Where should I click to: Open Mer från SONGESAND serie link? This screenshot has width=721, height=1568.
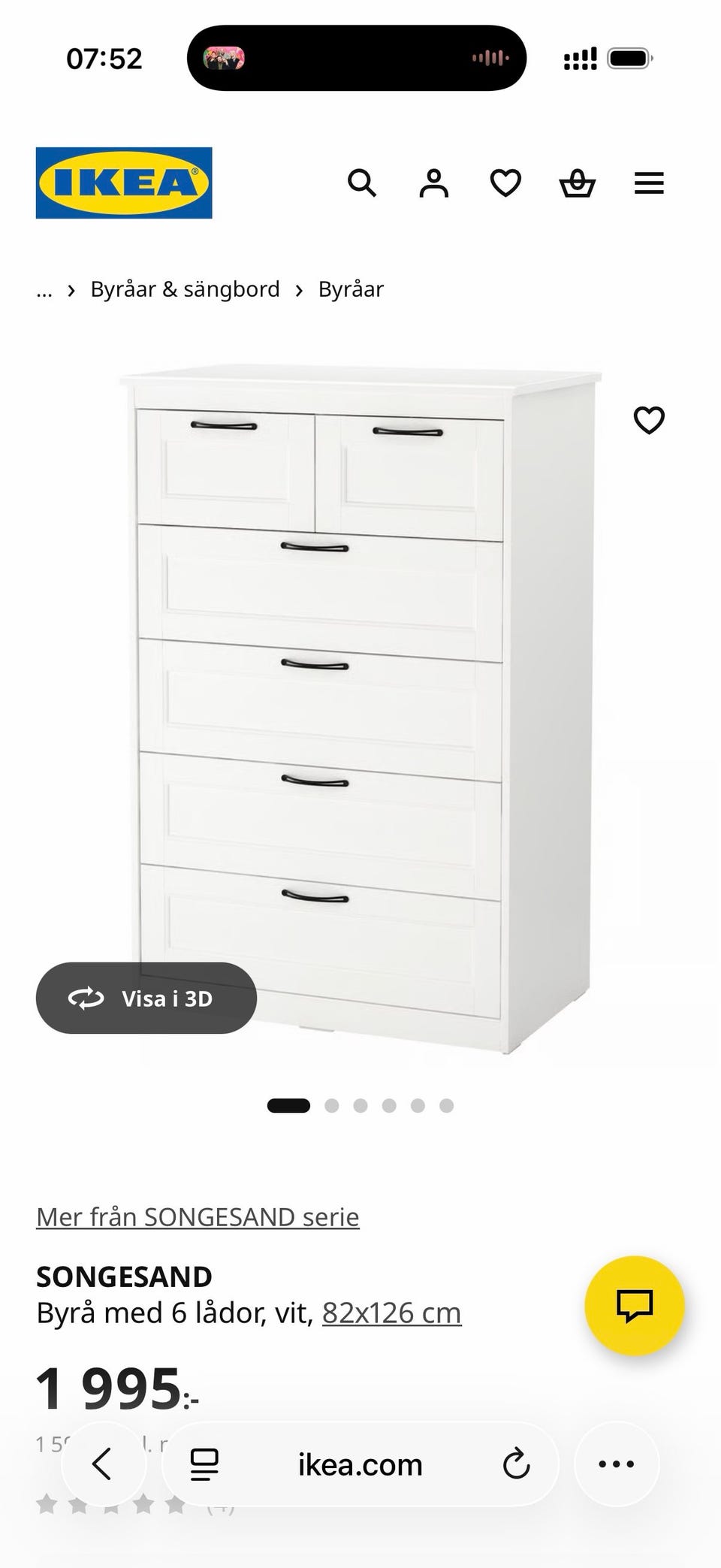[x=198, y=1216]
